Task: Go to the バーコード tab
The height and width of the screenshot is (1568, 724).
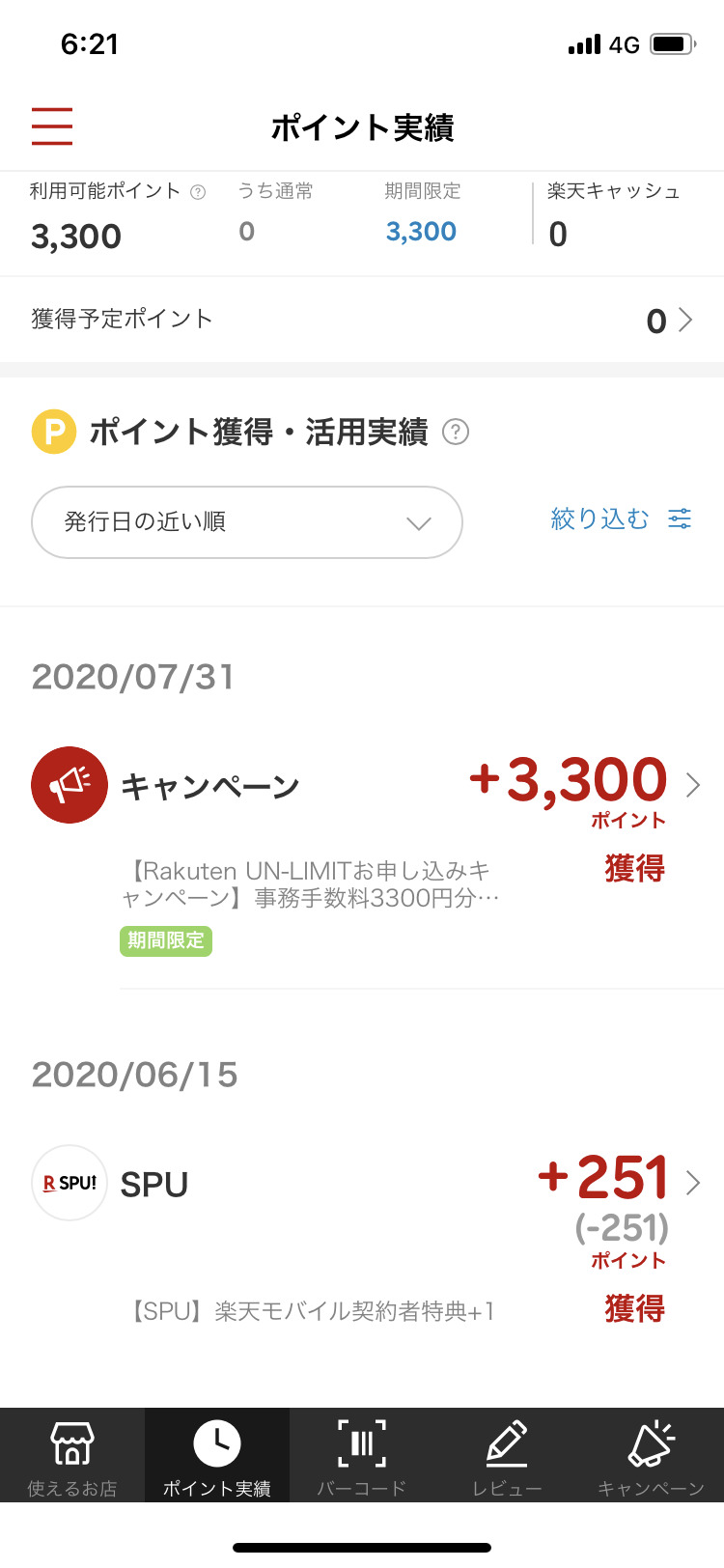Action: click(x=362, y=1456)
